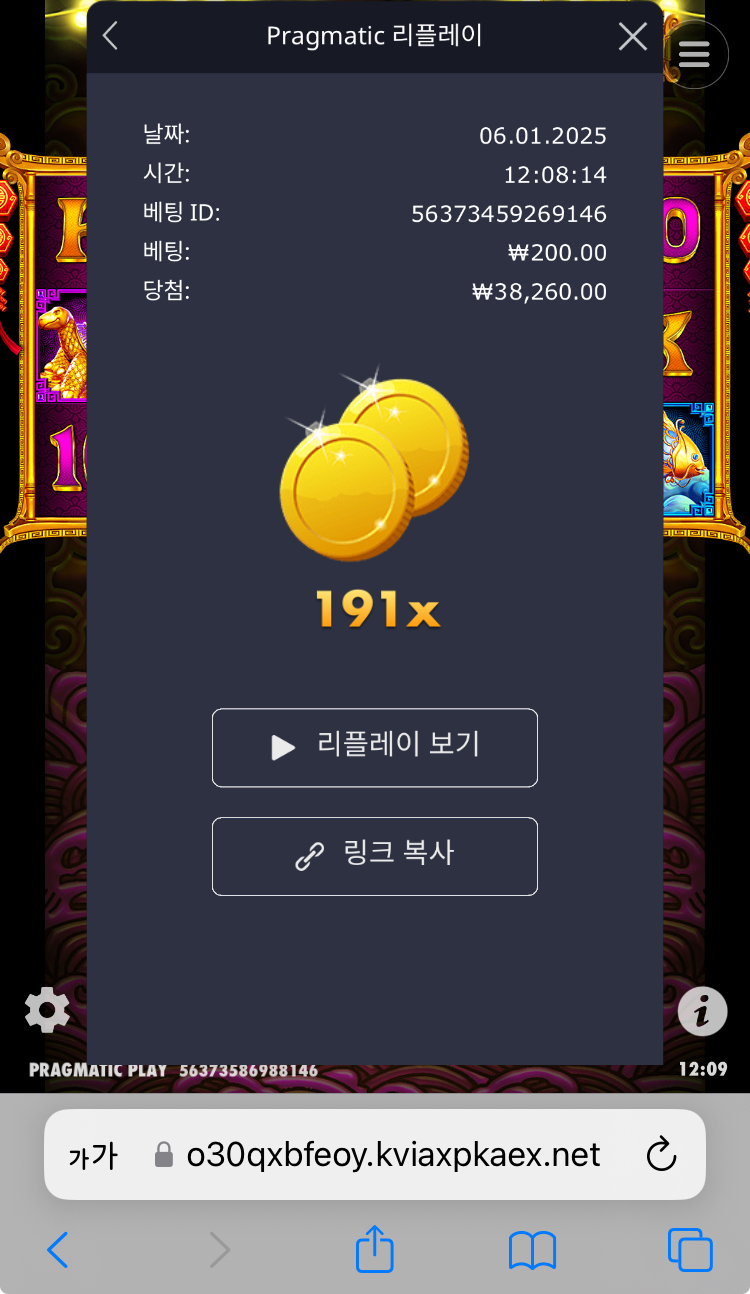This screenshot has height=1294, width=750.
Task: Close the Pragmatic replay dialog
Action: (632, 37)
